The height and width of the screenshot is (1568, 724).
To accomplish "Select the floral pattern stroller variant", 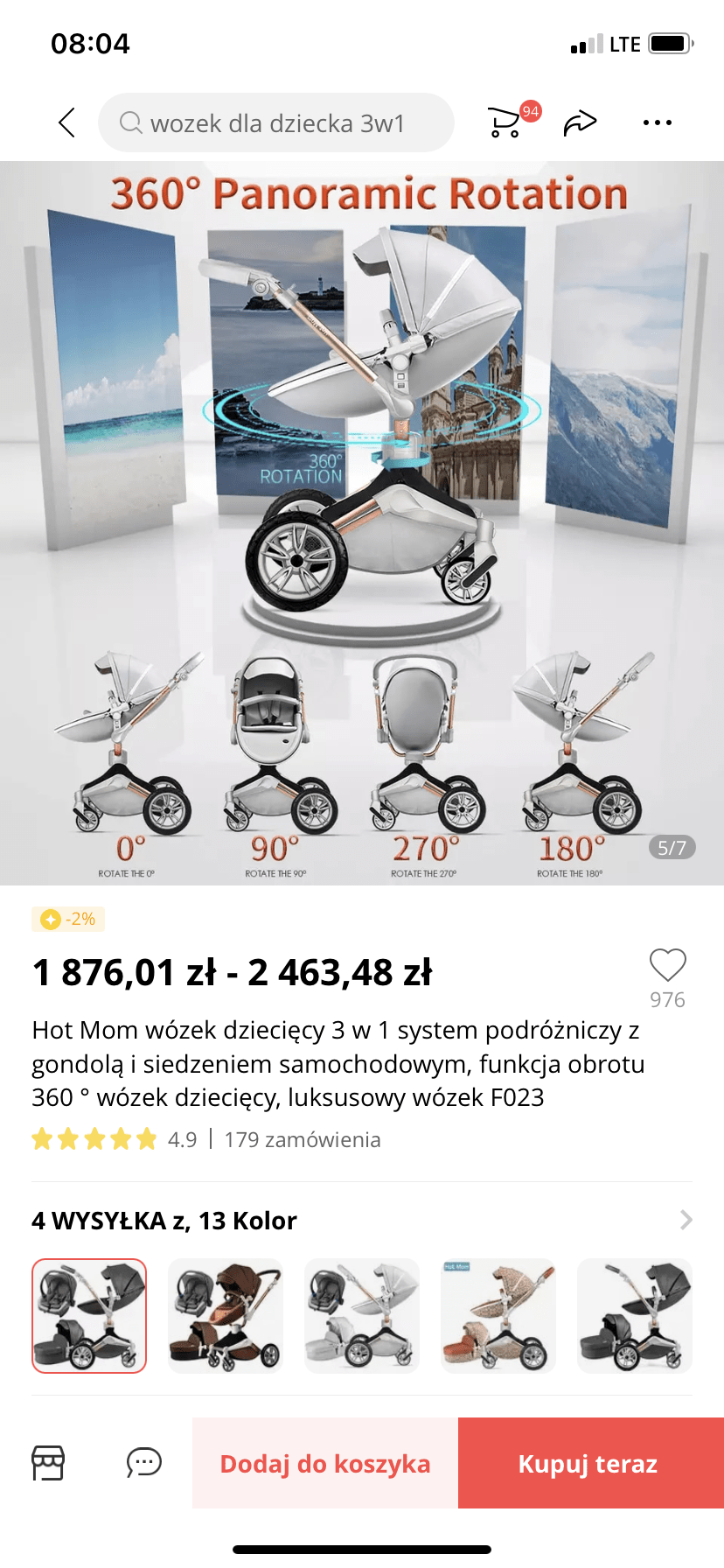I will click(x=498, y=1315).
